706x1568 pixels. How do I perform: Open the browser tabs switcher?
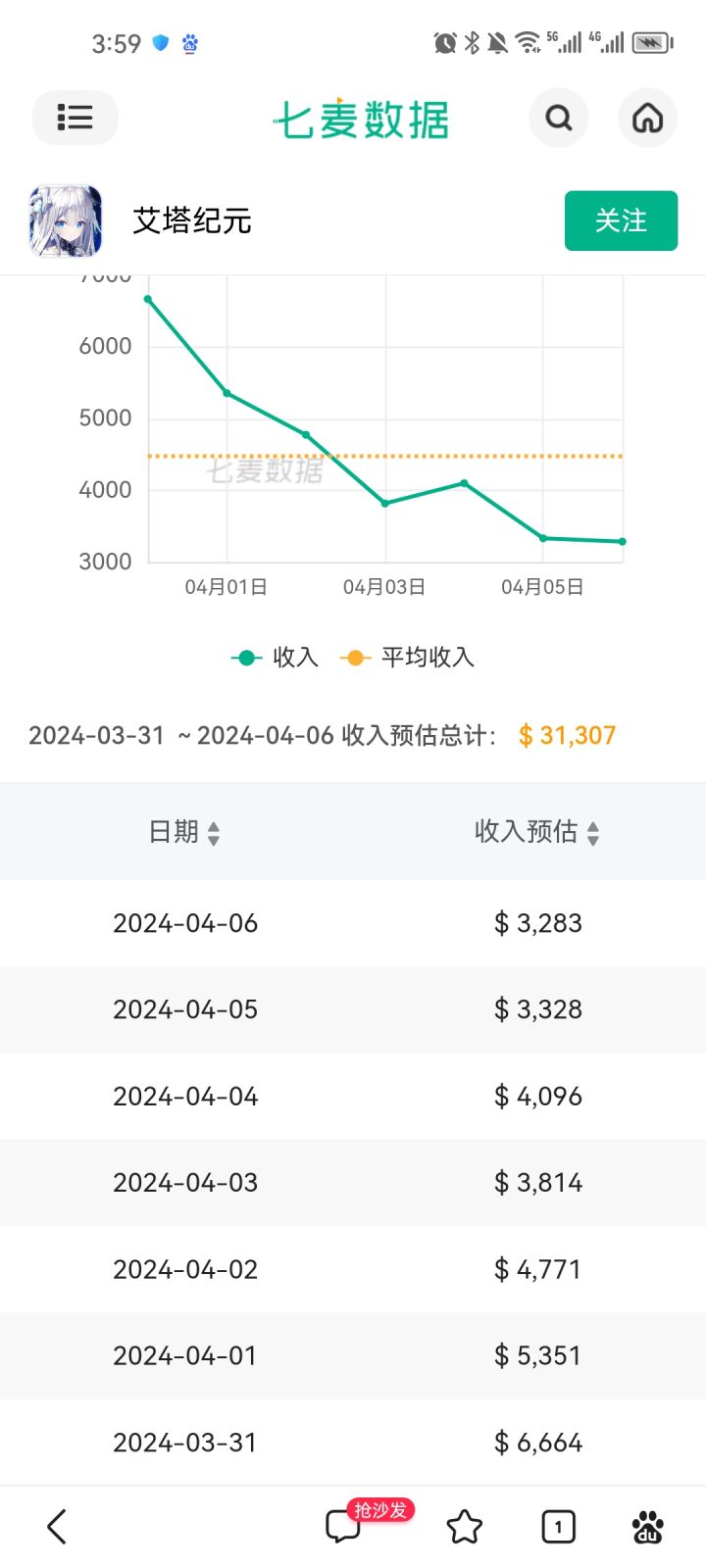point(558,1526)
